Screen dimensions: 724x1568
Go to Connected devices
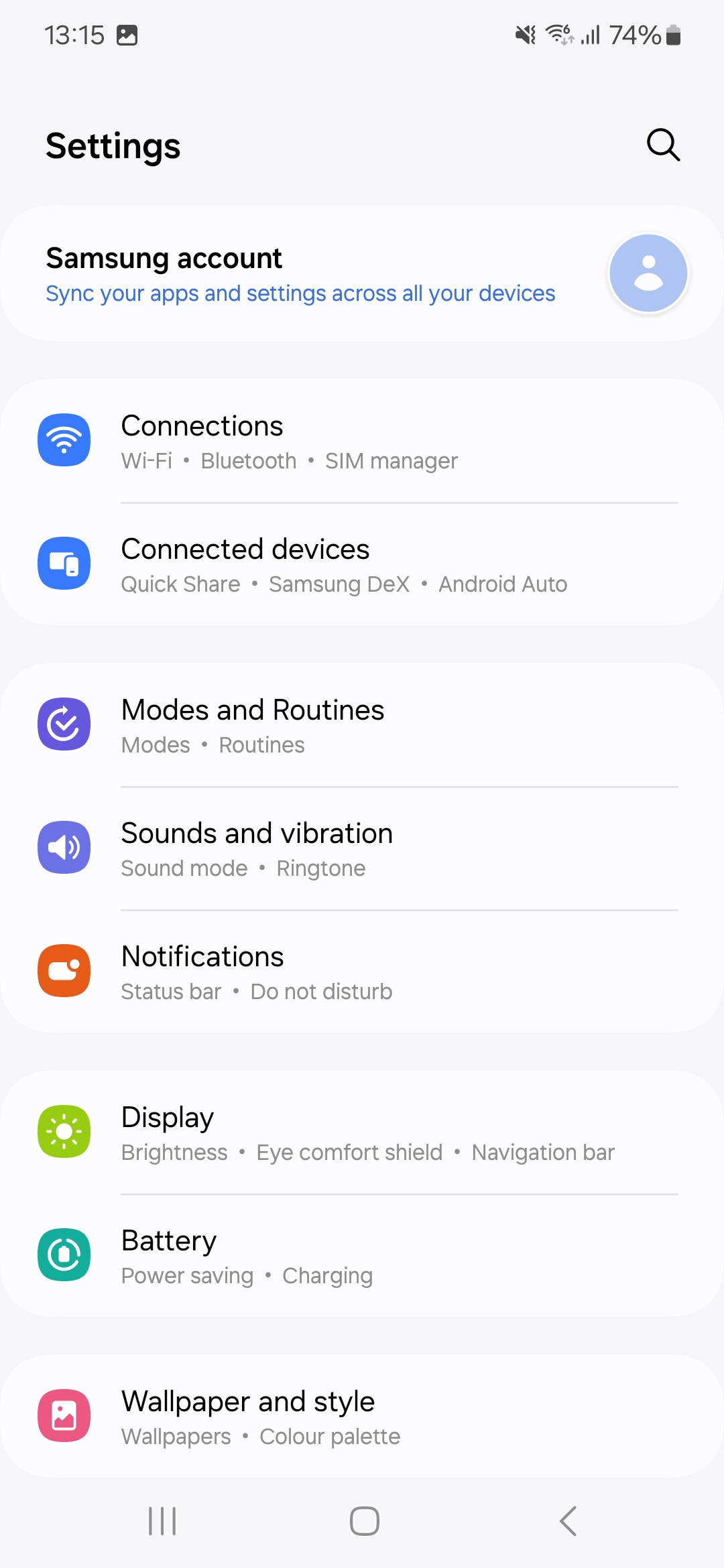362,565
